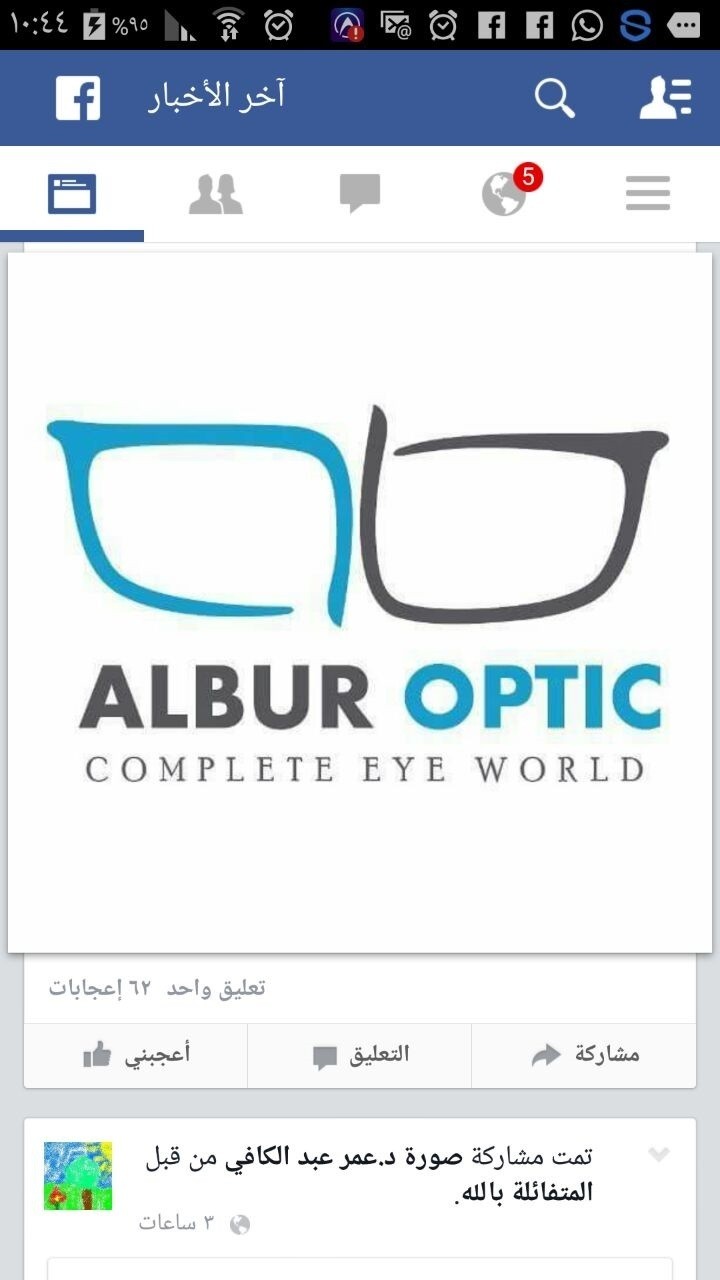This screenshot has width=720, height=1280.
Task: Switch to the News Feed tab
Action: pos(72,193)
